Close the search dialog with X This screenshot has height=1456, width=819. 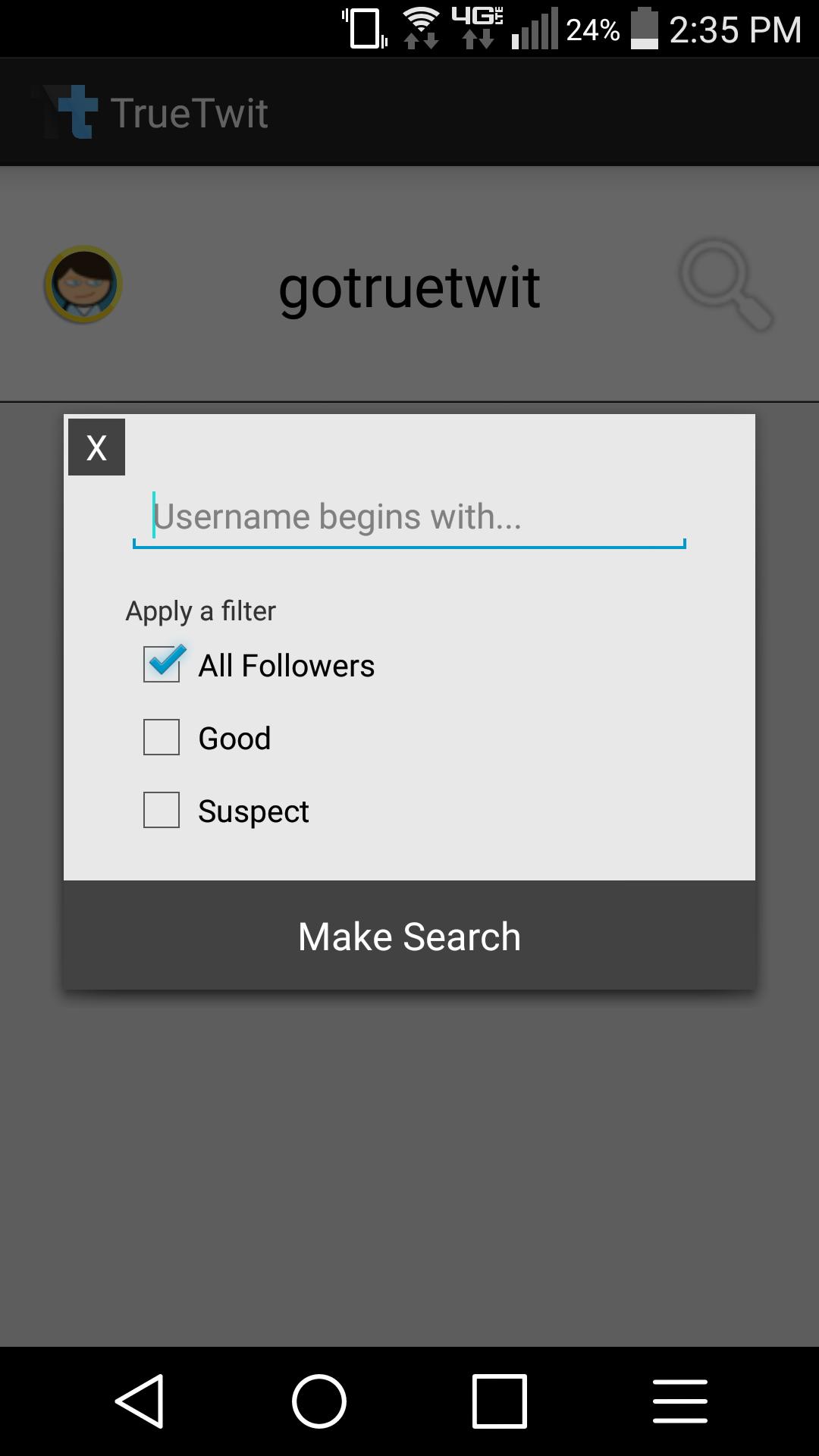point(96,447)
